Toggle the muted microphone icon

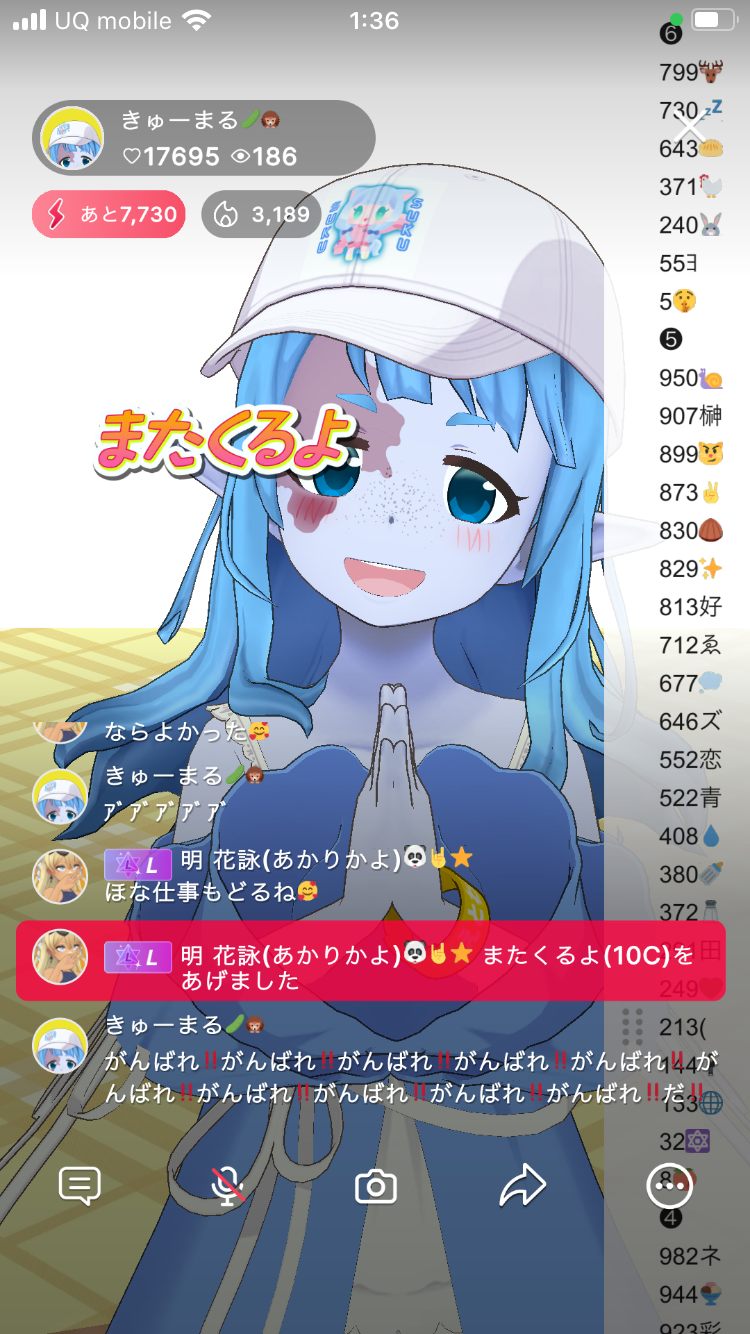(228, 1187)
